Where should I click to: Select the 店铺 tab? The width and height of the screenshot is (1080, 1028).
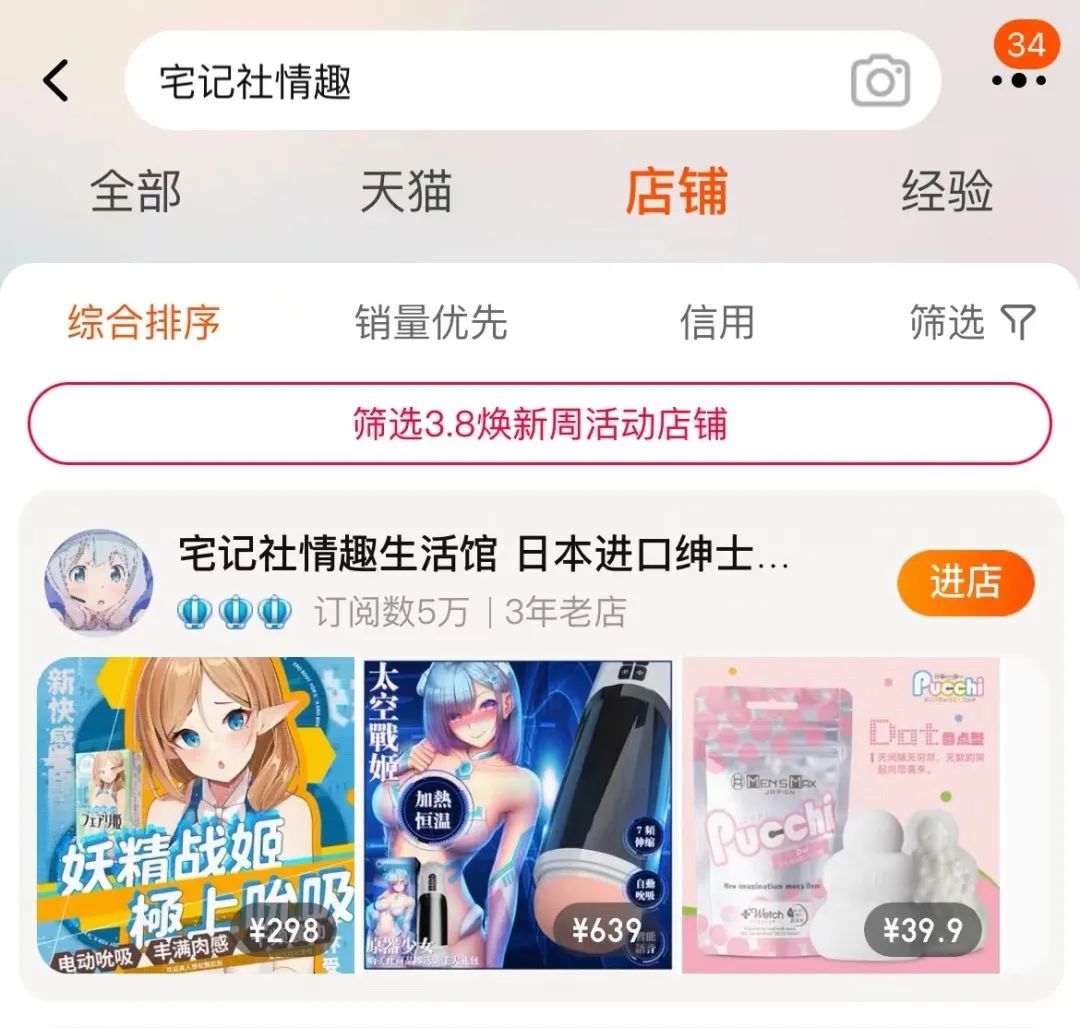tap(676, 191)
